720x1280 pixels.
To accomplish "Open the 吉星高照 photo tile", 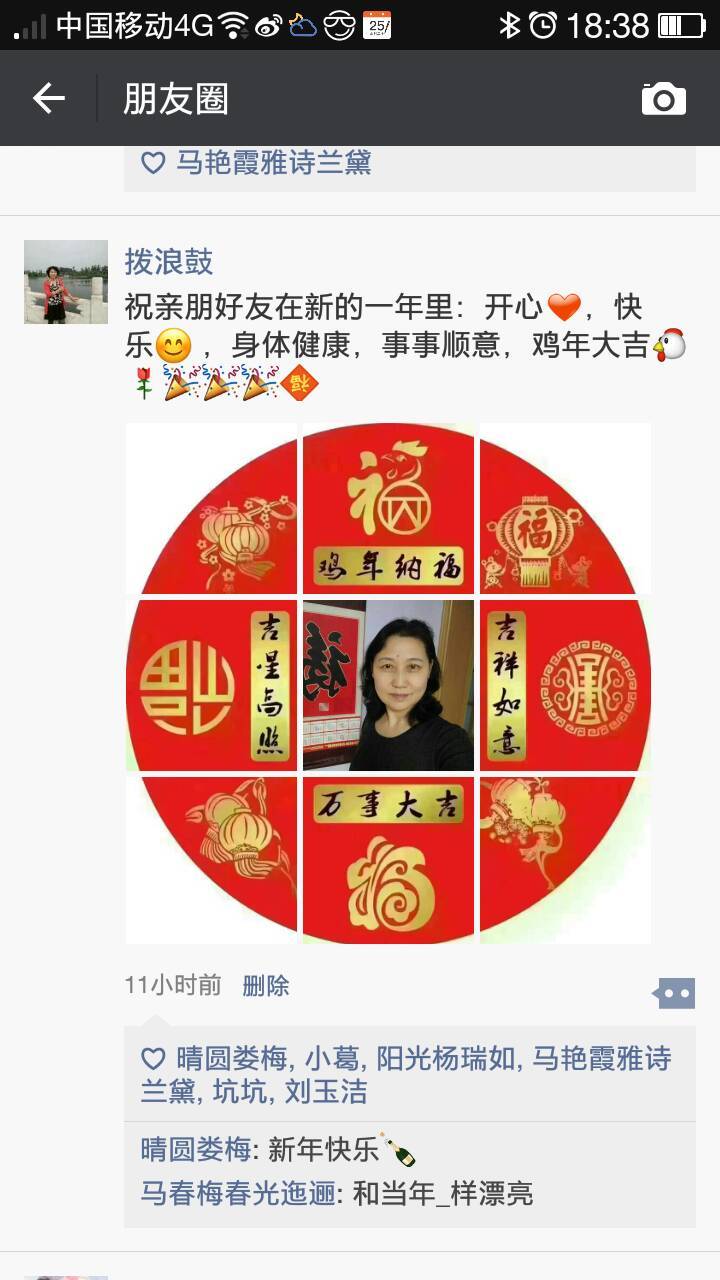I will point(212,685).
